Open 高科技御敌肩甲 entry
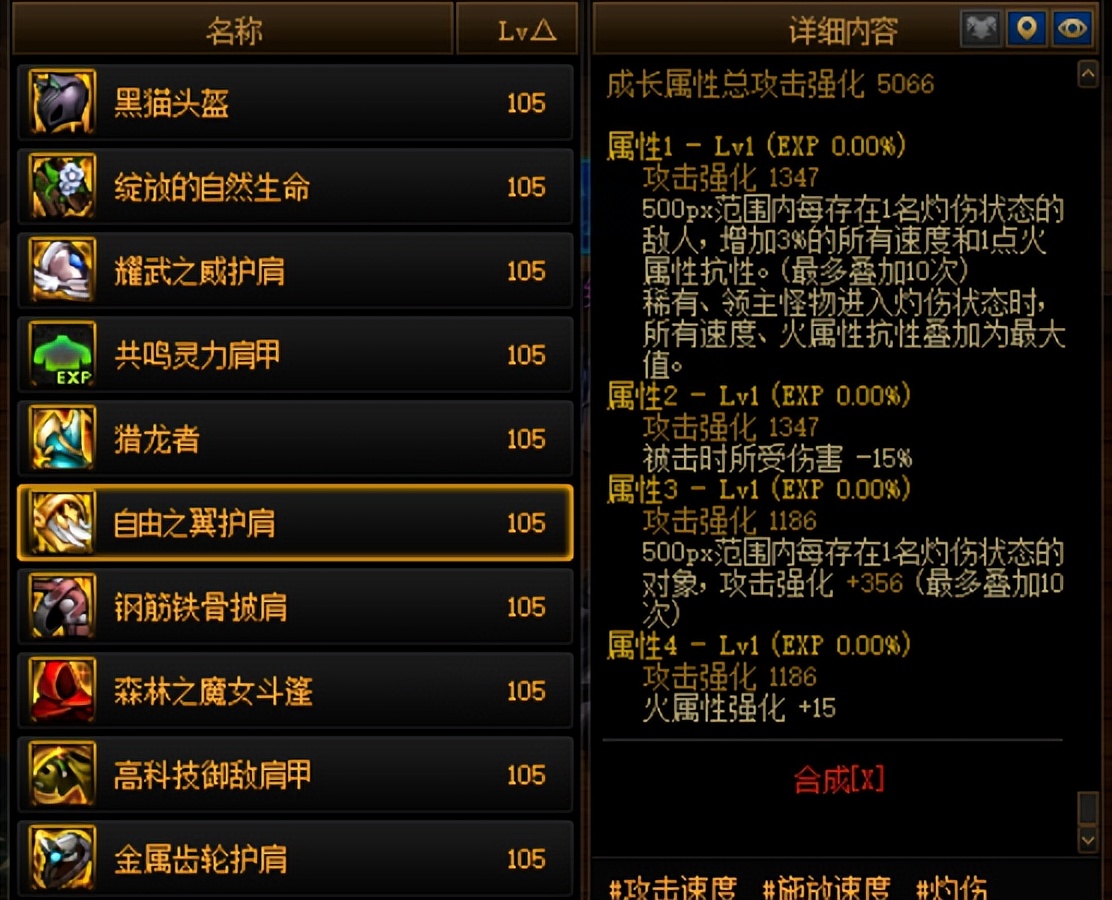This screenshot has width=1112, height=900. point(295,775)
